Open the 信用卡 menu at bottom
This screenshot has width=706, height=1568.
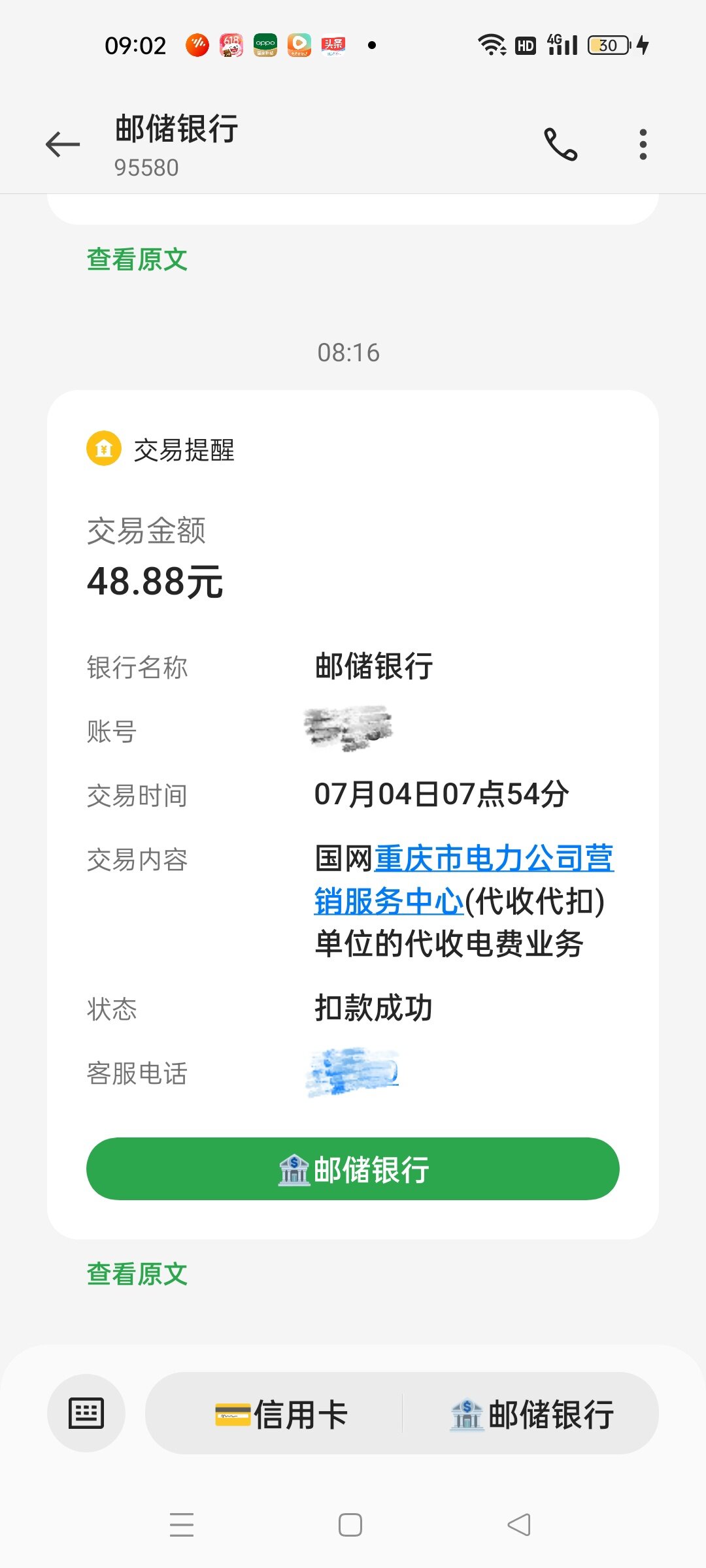(x=281, y=1414)
